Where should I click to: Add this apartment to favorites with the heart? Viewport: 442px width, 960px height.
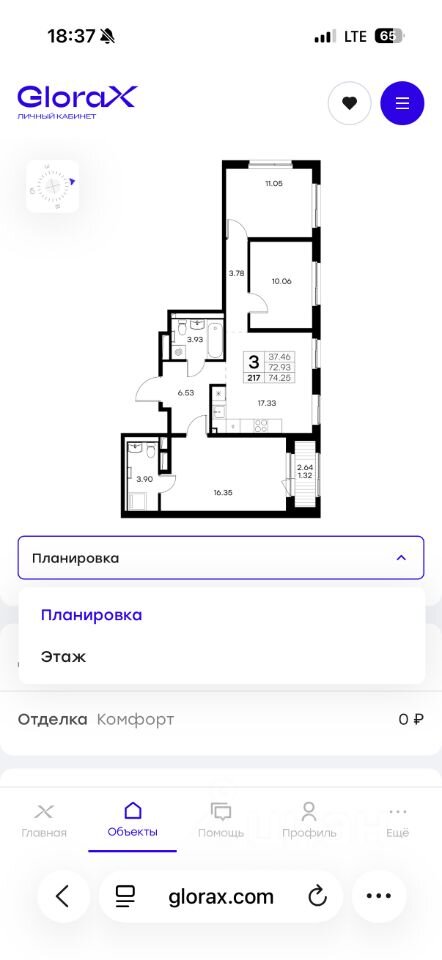[x=350, y=103]
